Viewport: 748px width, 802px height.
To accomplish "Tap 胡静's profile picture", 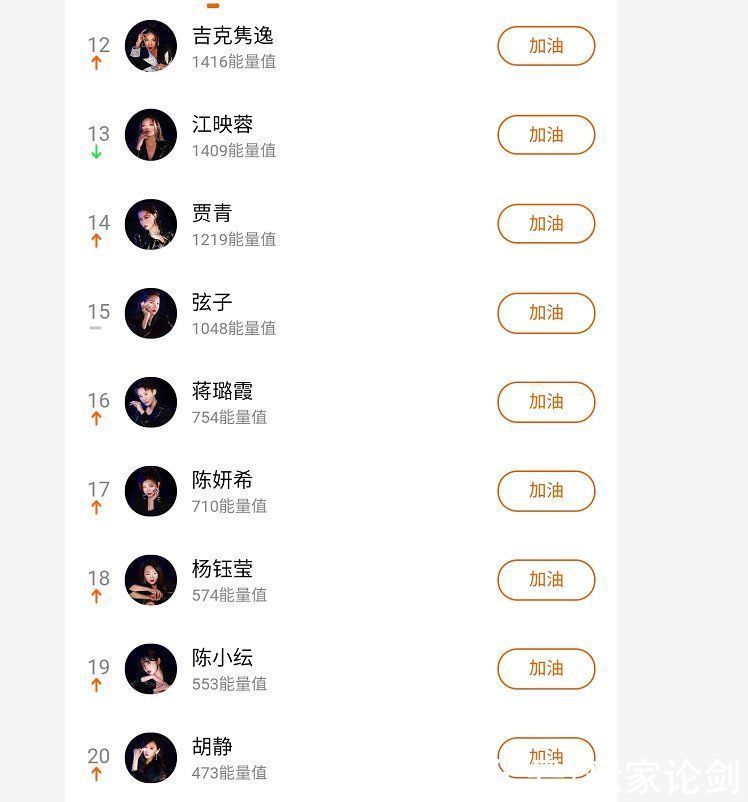I will [151, 758].
